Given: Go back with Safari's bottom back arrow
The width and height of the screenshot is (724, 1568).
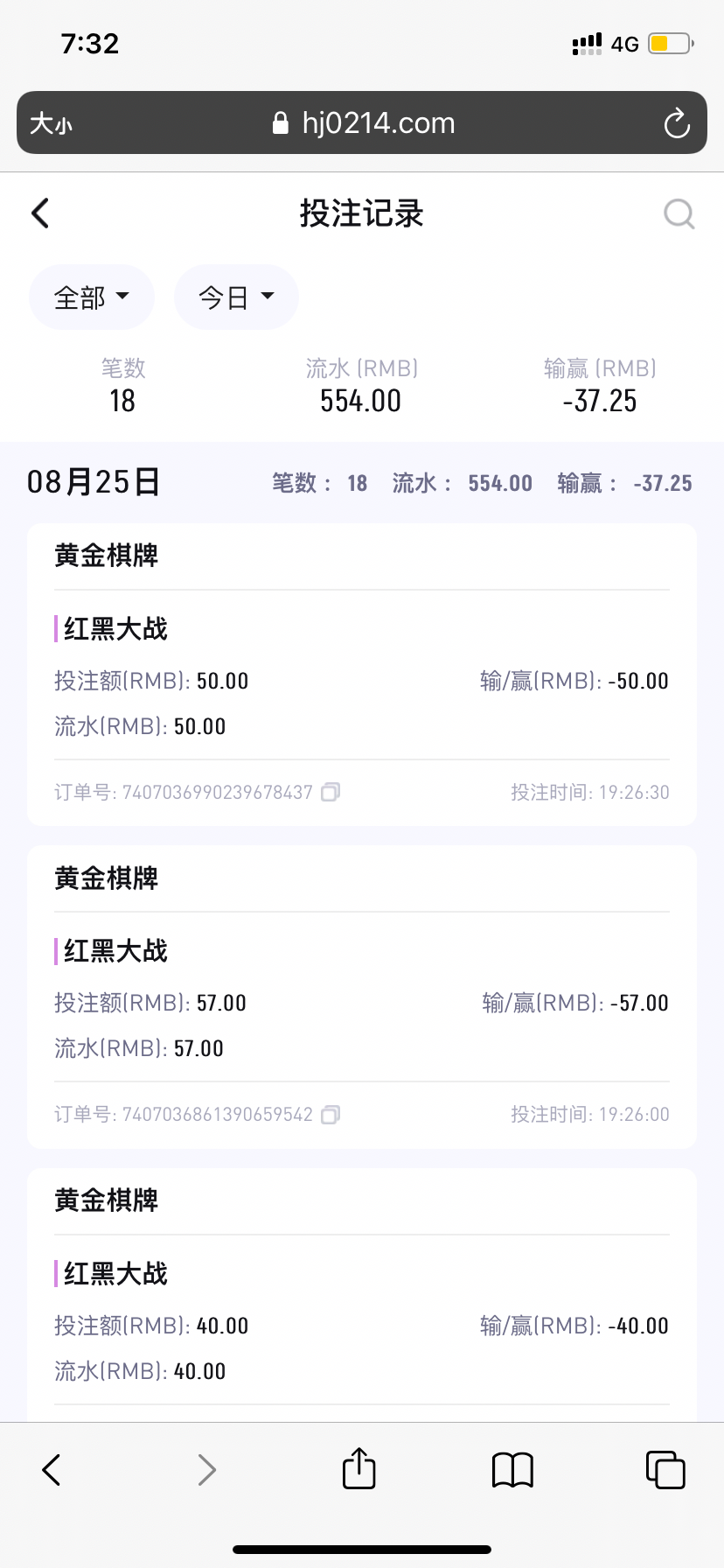Looking at the screenshot, I should click(x=52, y=1470).
